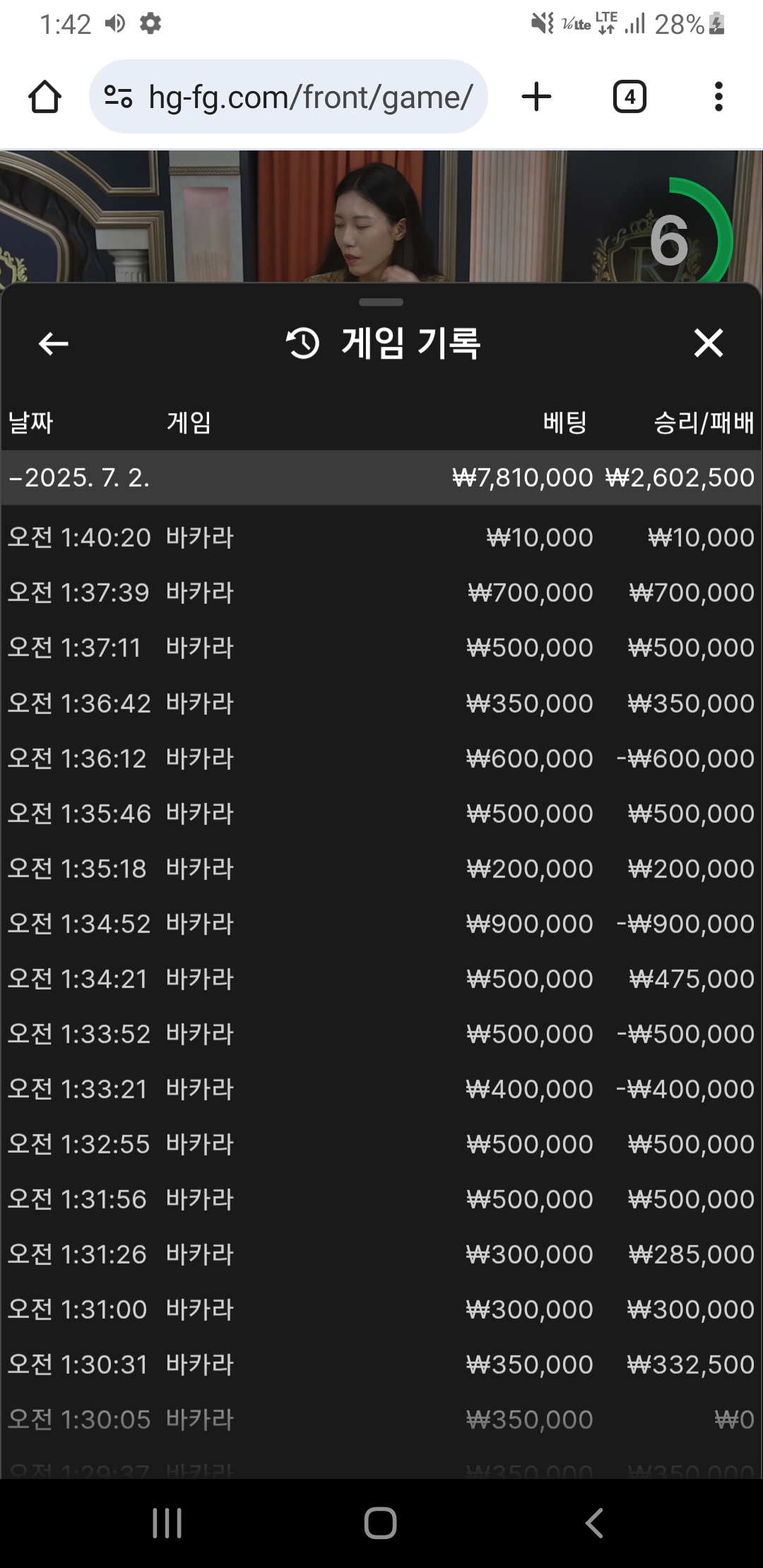
Task: Tap the system back button
Action: coord(594,1523)
